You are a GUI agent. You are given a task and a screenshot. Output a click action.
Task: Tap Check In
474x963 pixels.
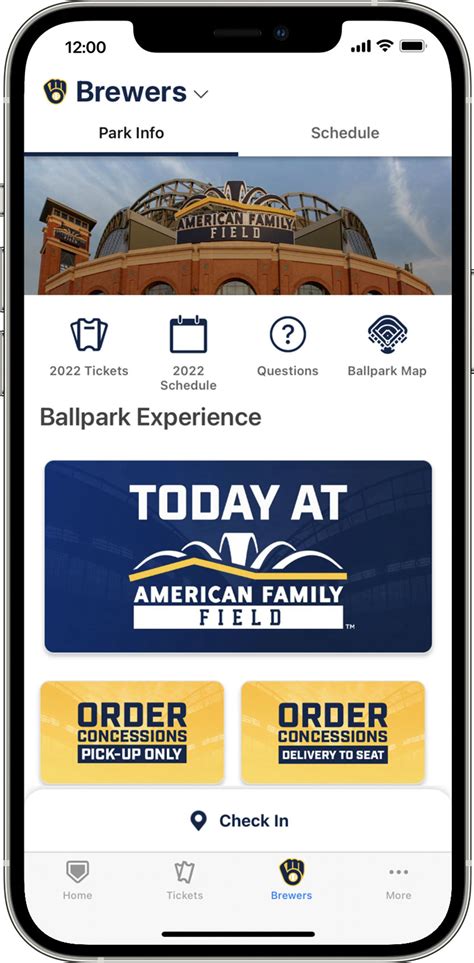(x=238, y=821)
